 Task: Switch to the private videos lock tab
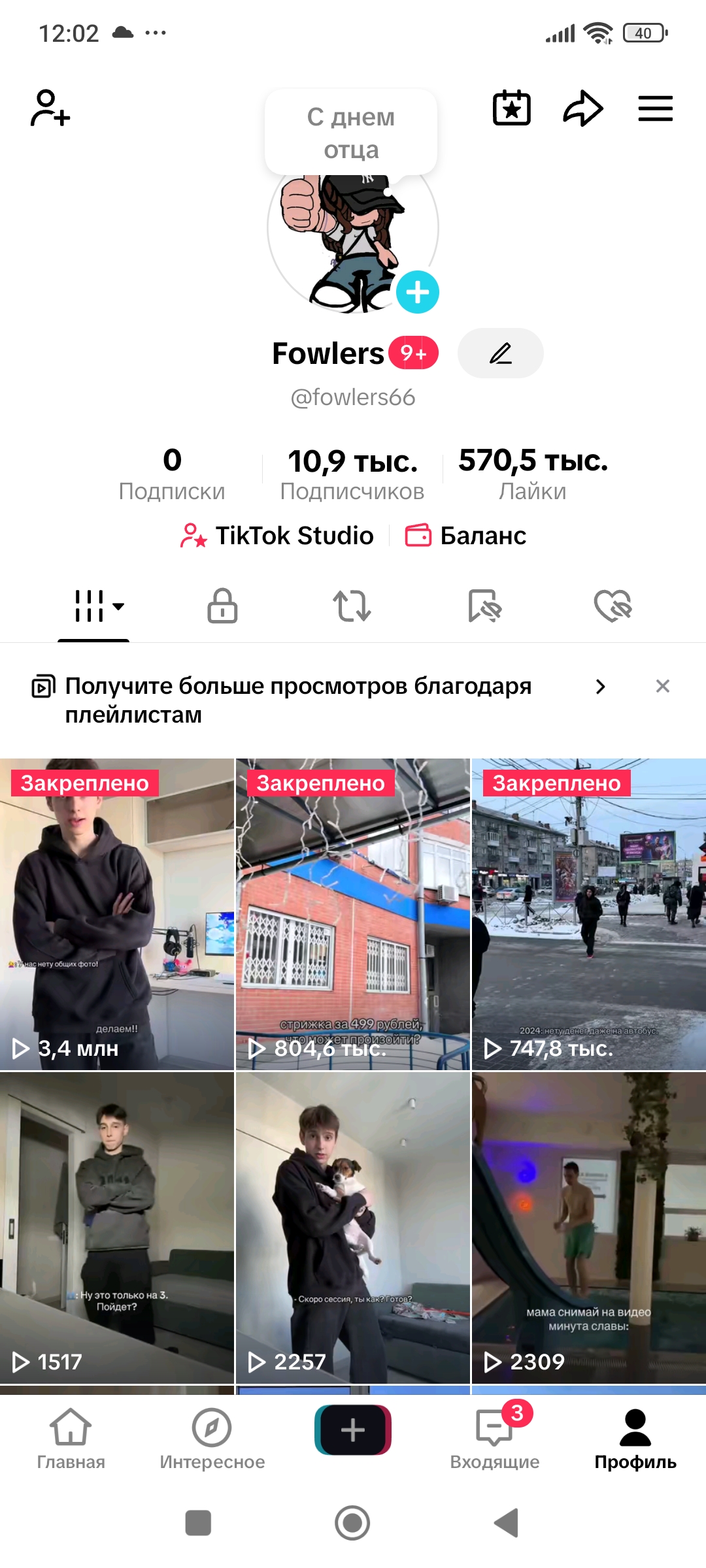coord(222,606)
